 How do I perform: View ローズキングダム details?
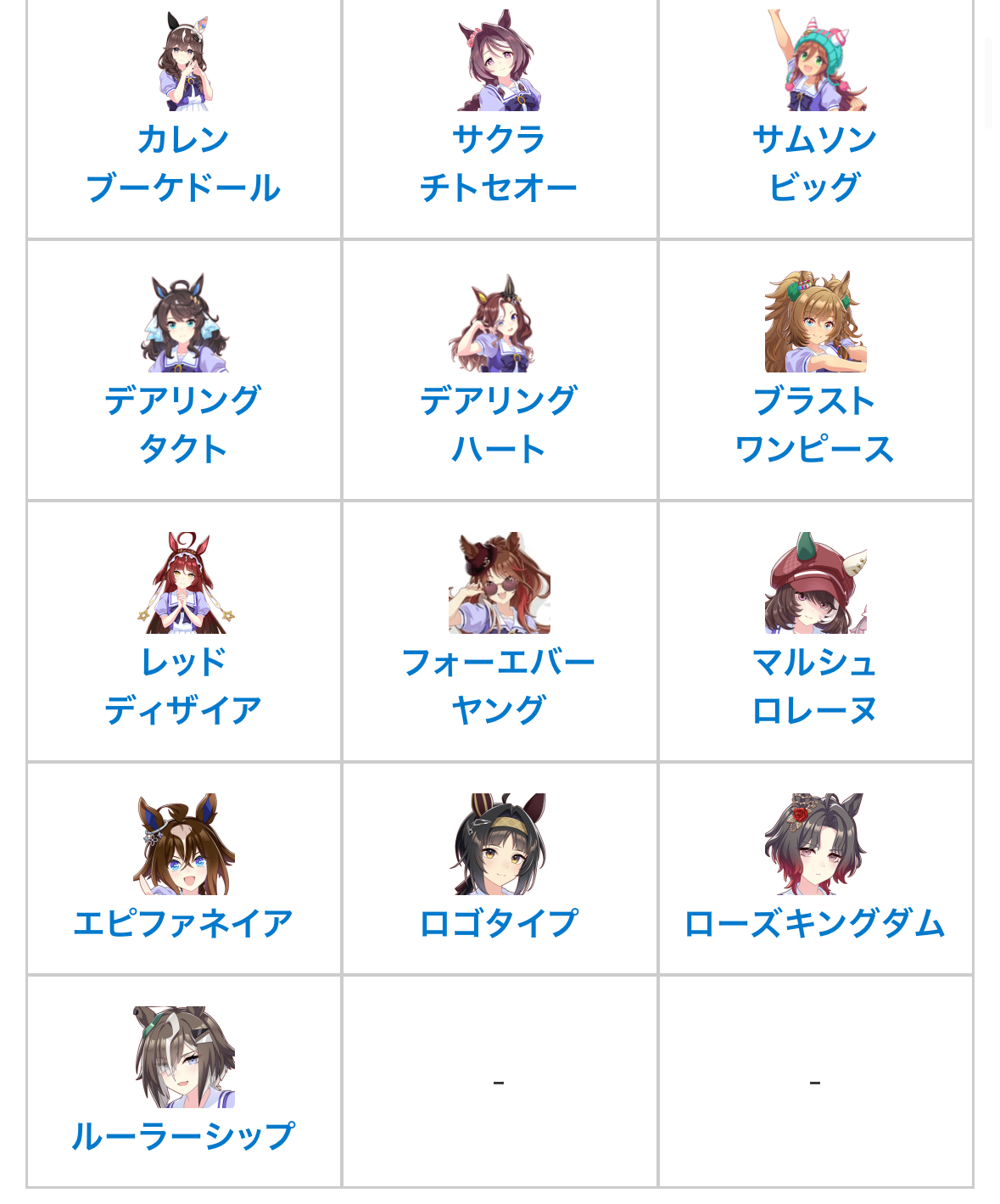814,923
